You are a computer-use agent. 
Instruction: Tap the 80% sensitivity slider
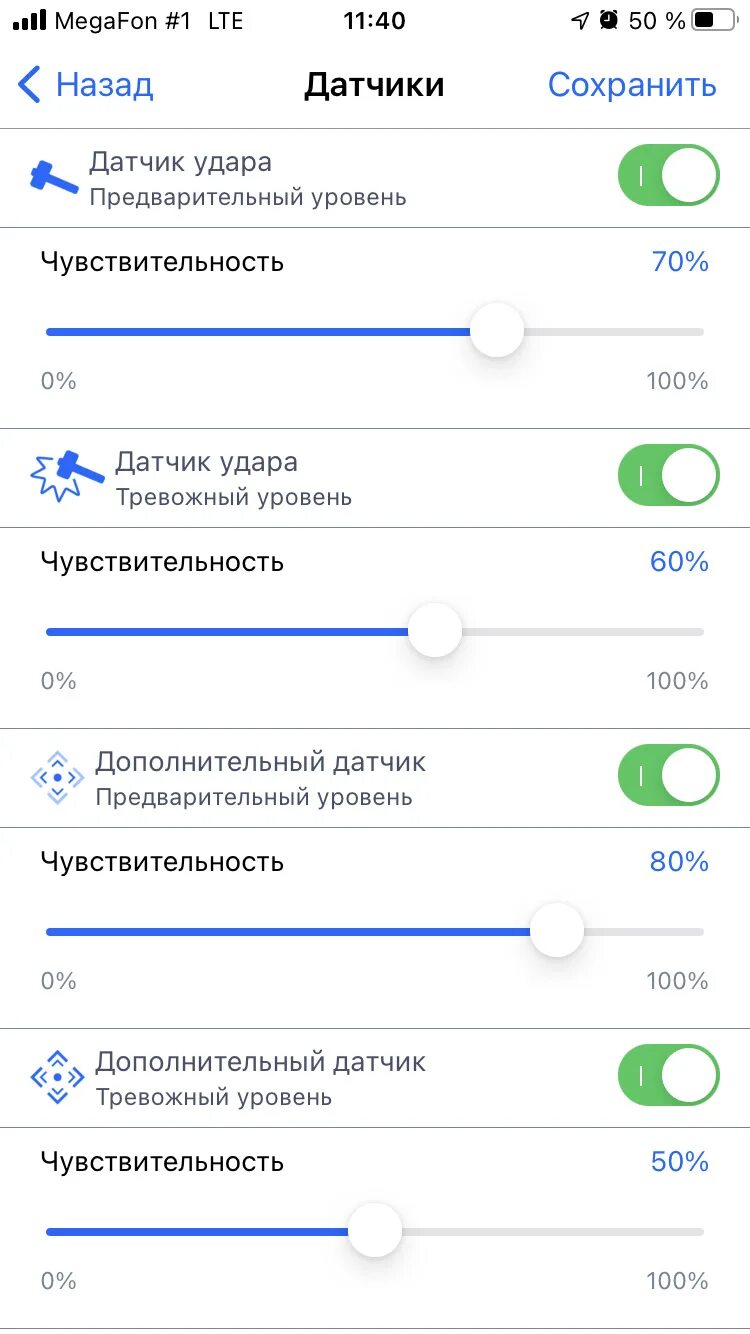tap(375, 931)
